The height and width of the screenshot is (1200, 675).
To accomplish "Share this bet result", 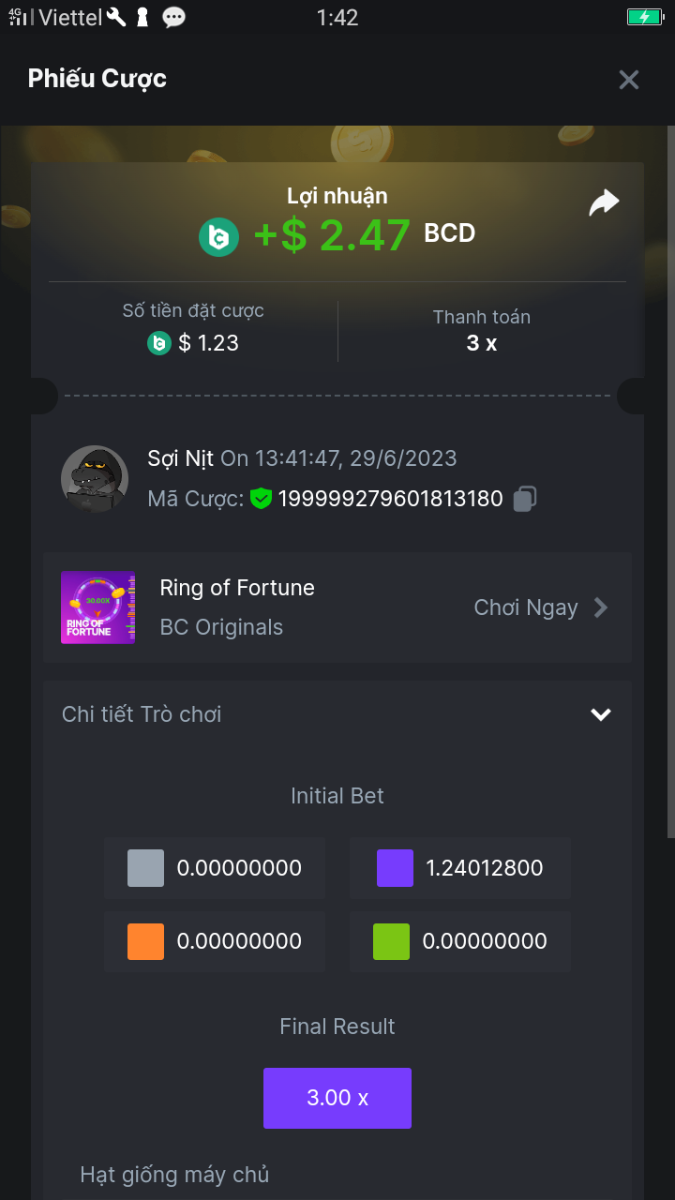I will coord(604,203).
